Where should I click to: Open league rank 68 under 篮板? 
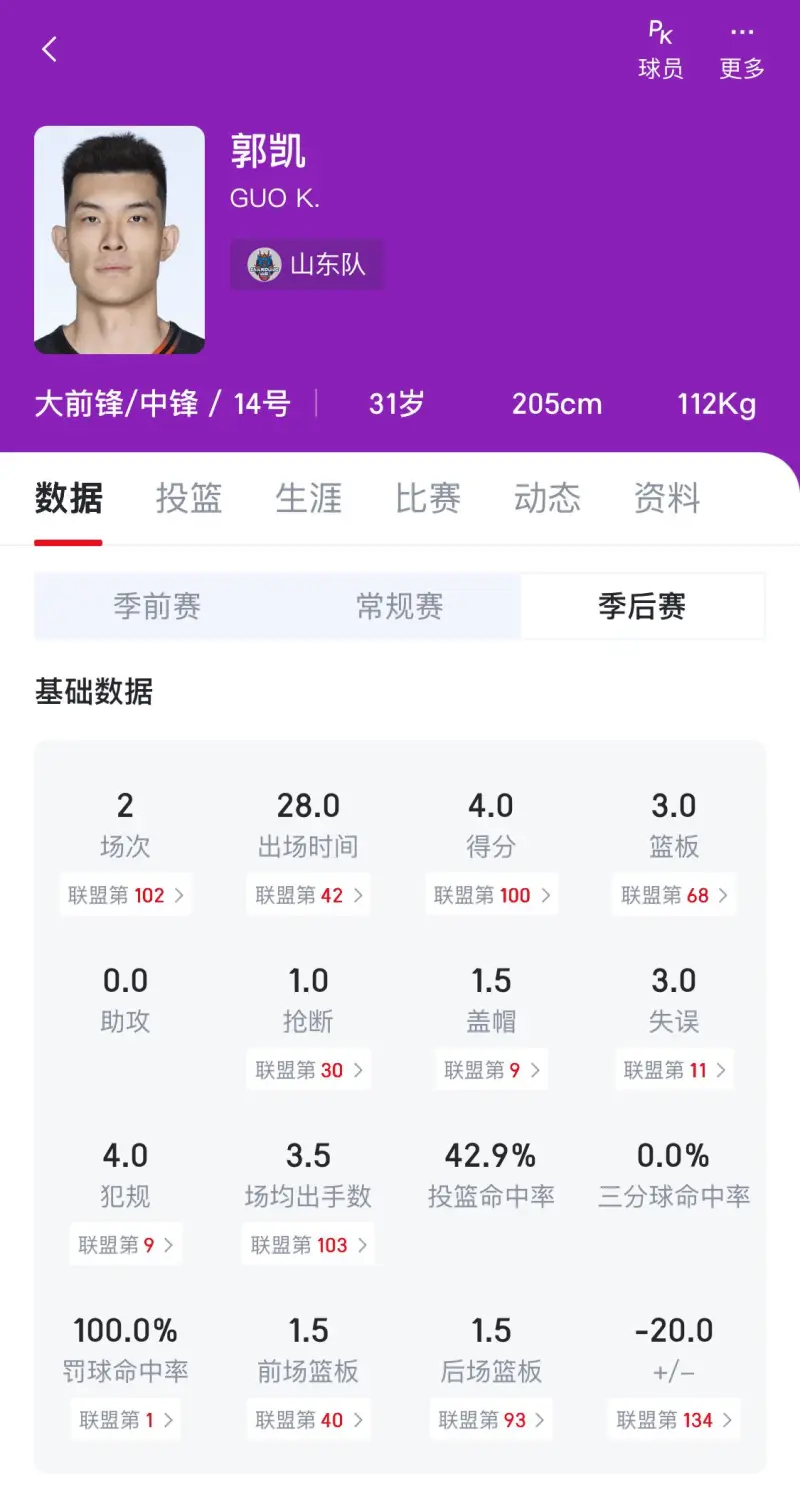click(674, 895)
